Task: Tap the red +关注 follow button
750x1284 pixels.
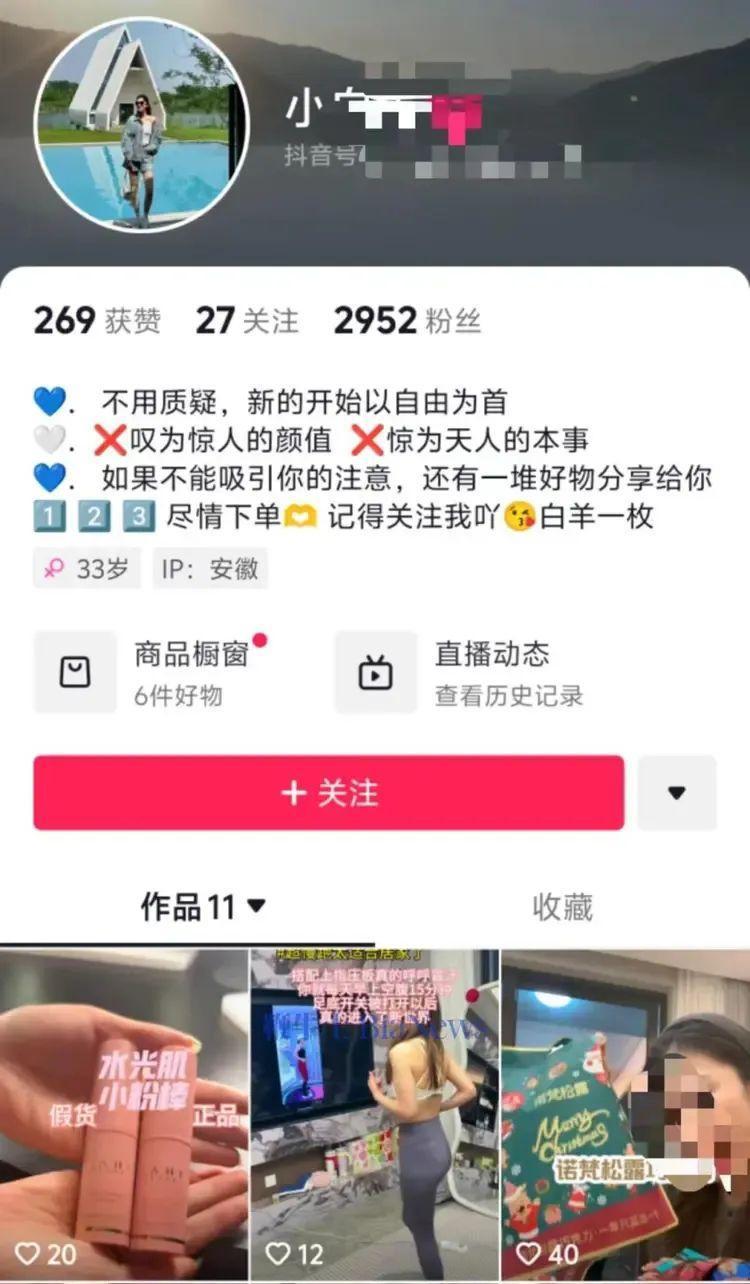Action: point(330,793)
